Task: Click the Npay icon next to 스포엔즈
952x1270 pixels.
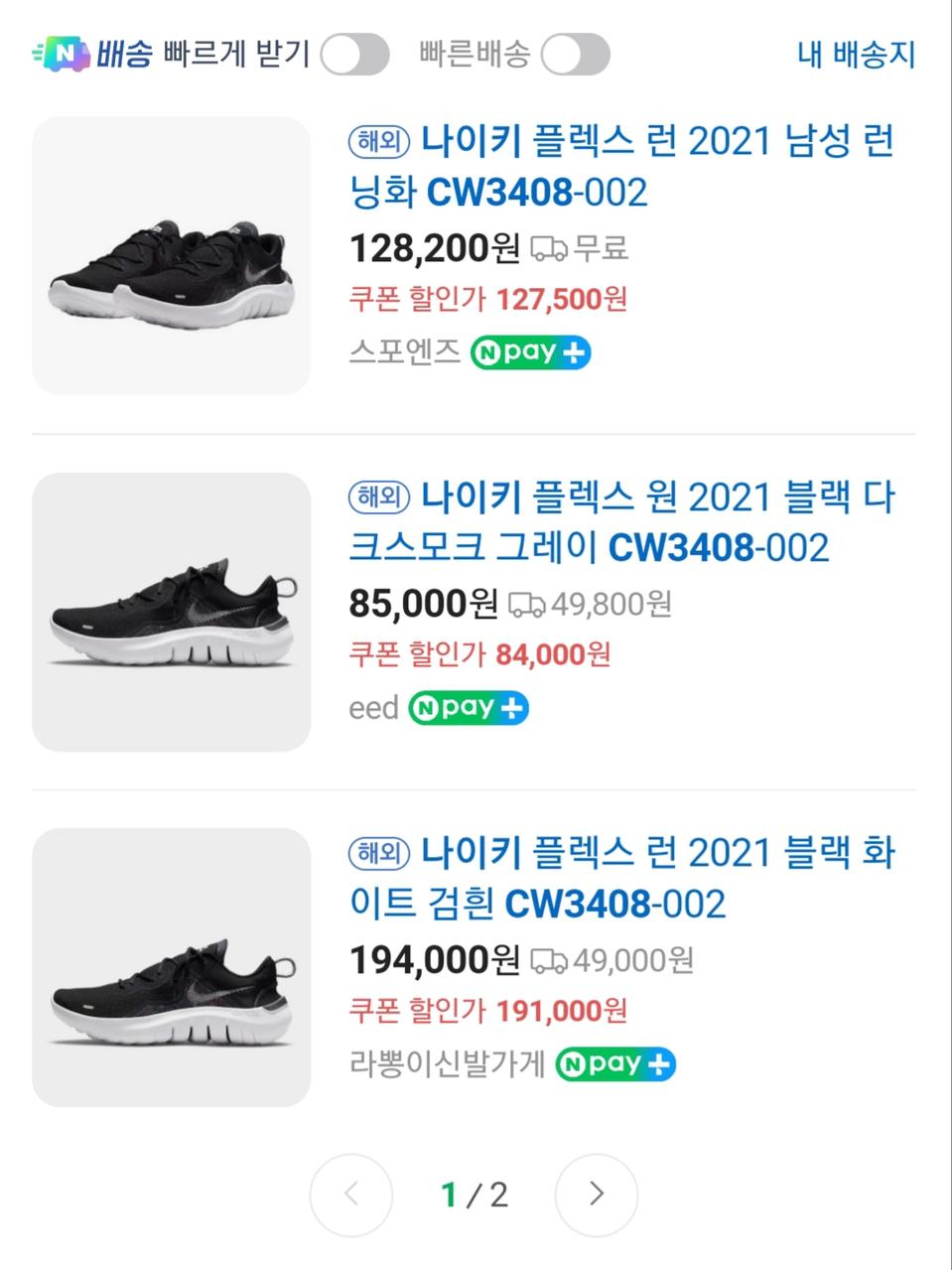Action: click(x=529, y=352)
